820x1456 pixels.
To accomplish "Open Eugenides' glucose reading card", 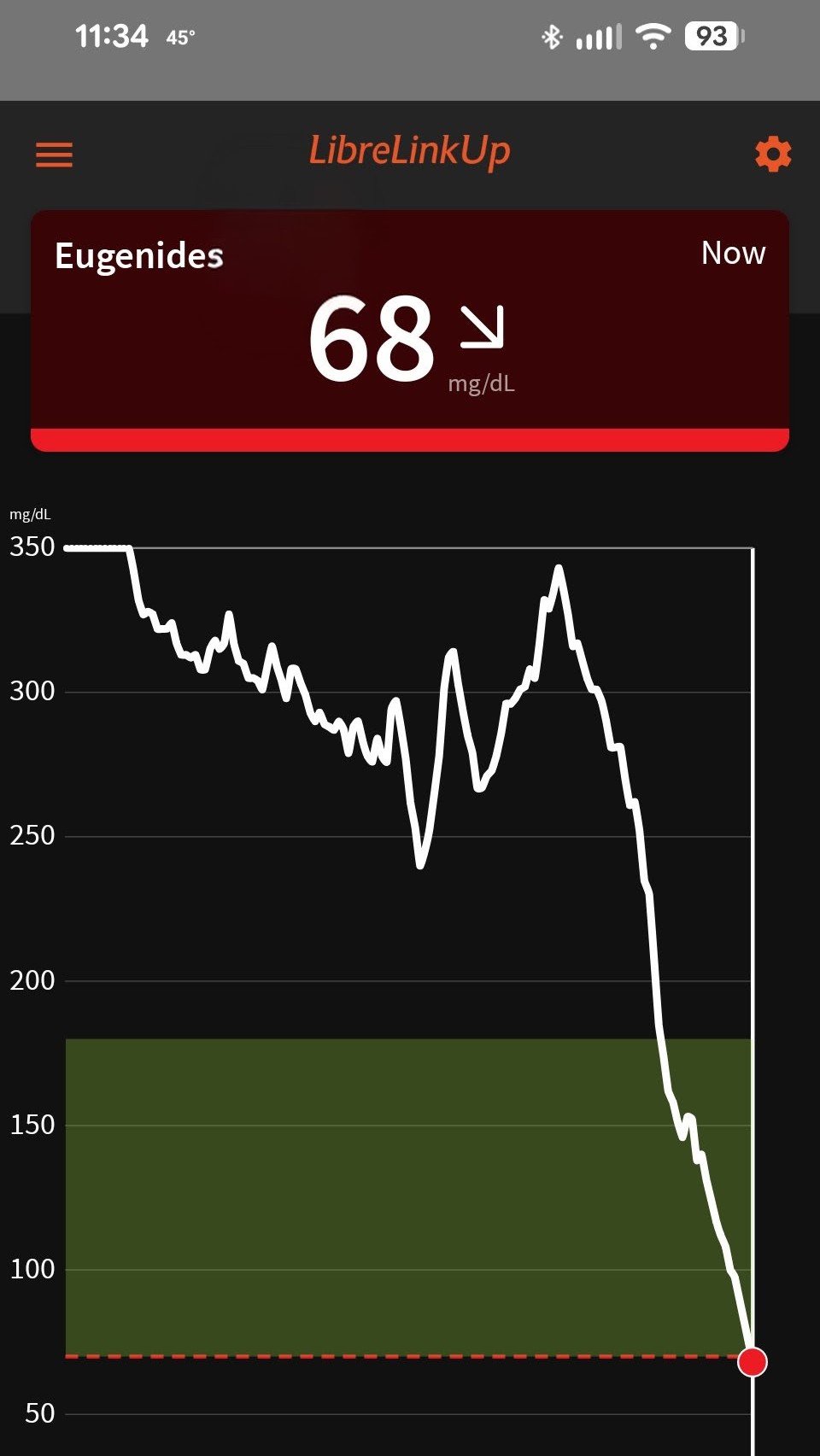I will 410,329.
